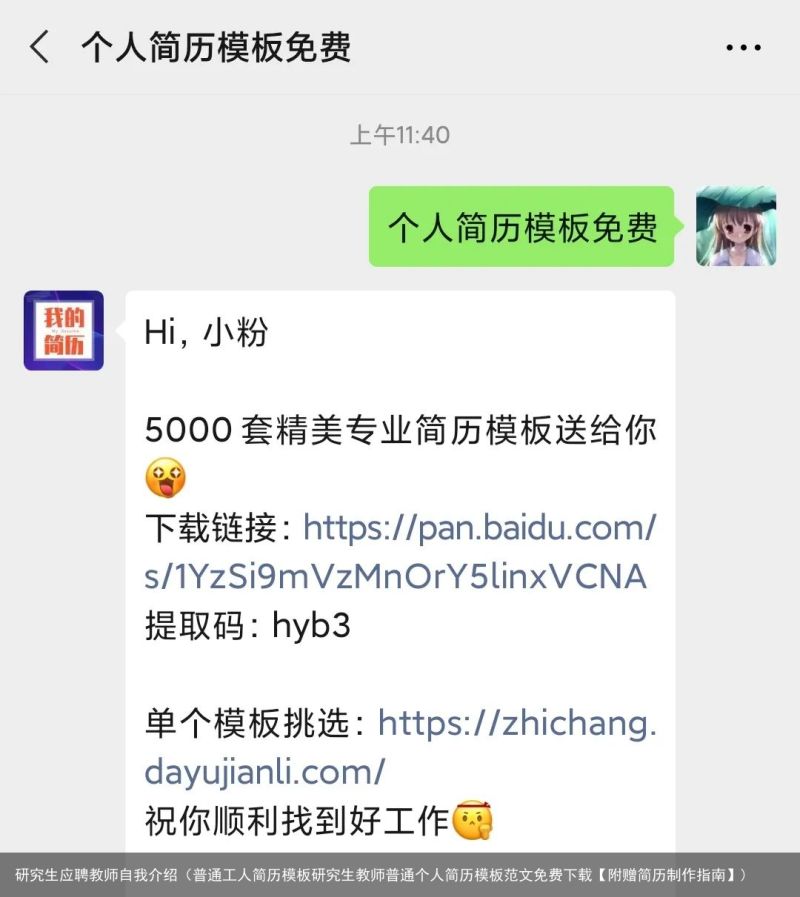The height and width of the screenshot is (897, 800).
Task: Open your own anime avatar profile
Action: tap(736, 226)
